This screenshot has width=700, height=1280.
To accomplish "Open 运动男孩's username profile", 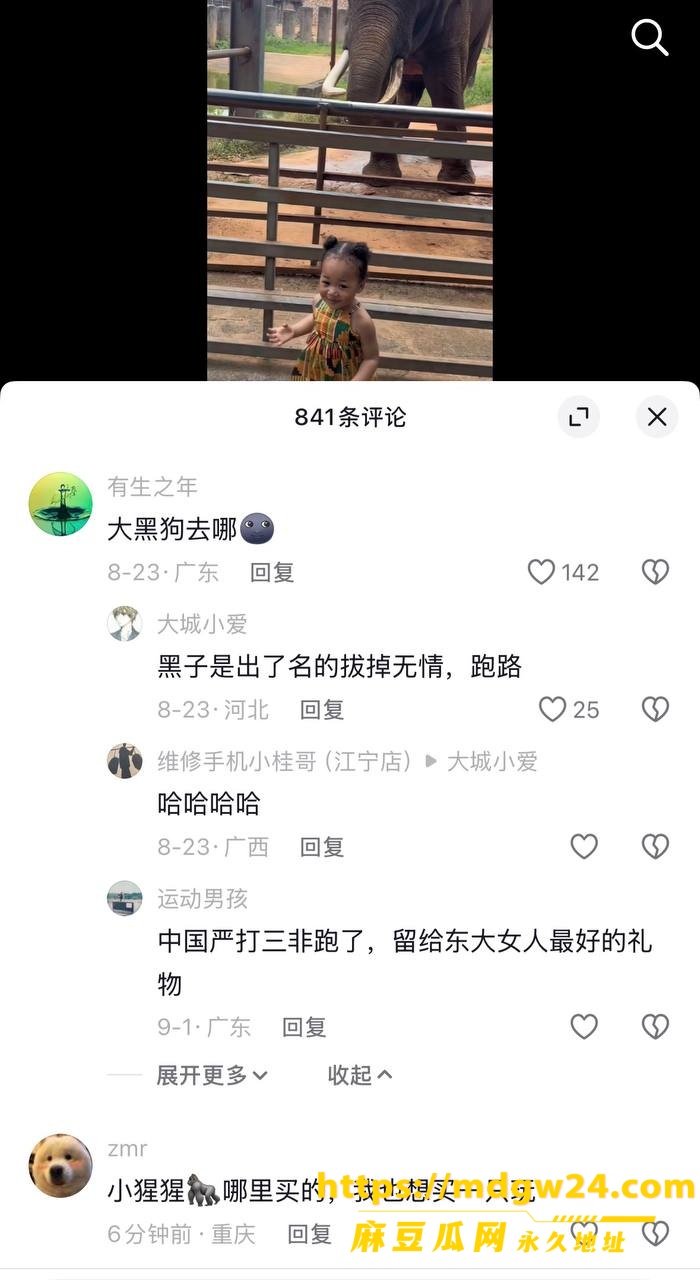I will pyautogui.click(x=202, y=898).
